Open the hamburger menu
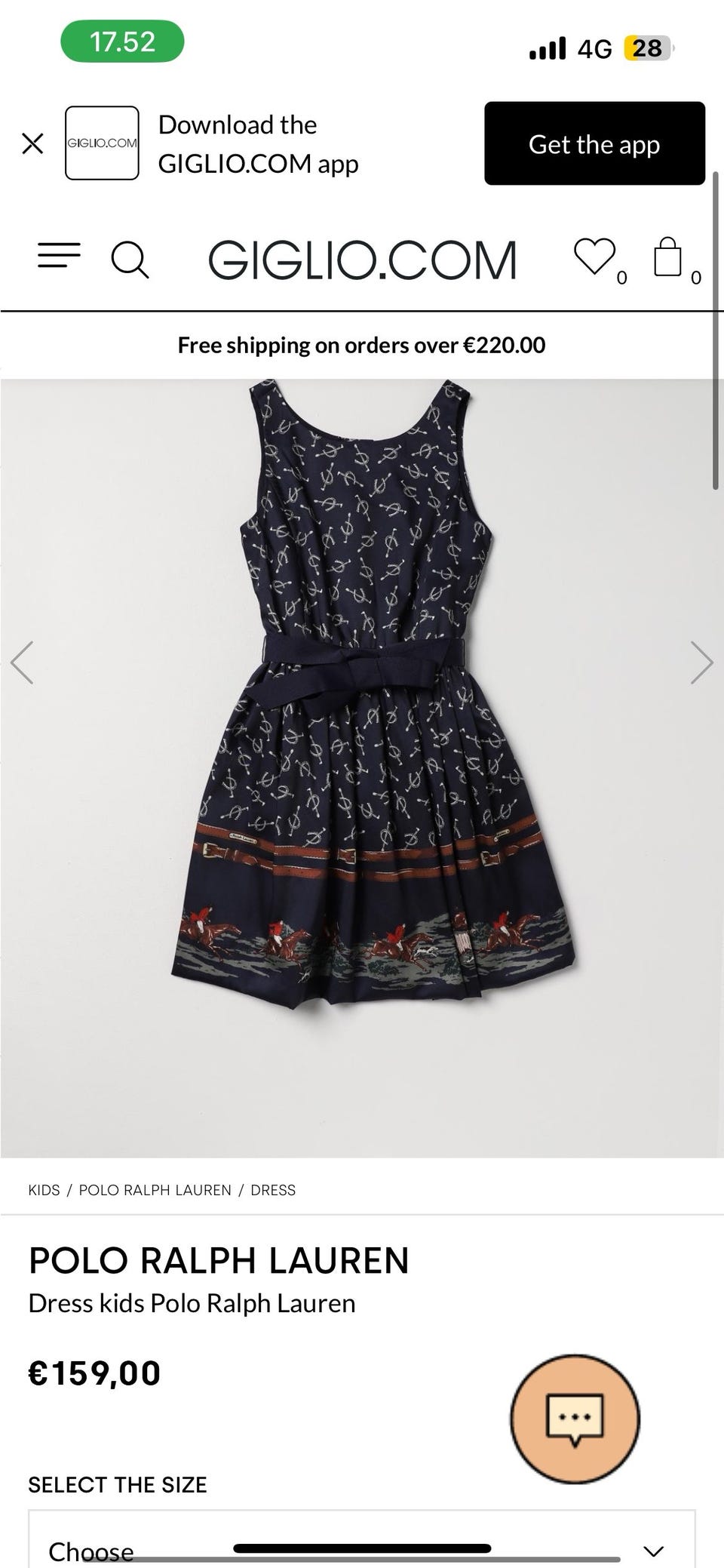Screen dimensions: 724x1568 point(59,256)
